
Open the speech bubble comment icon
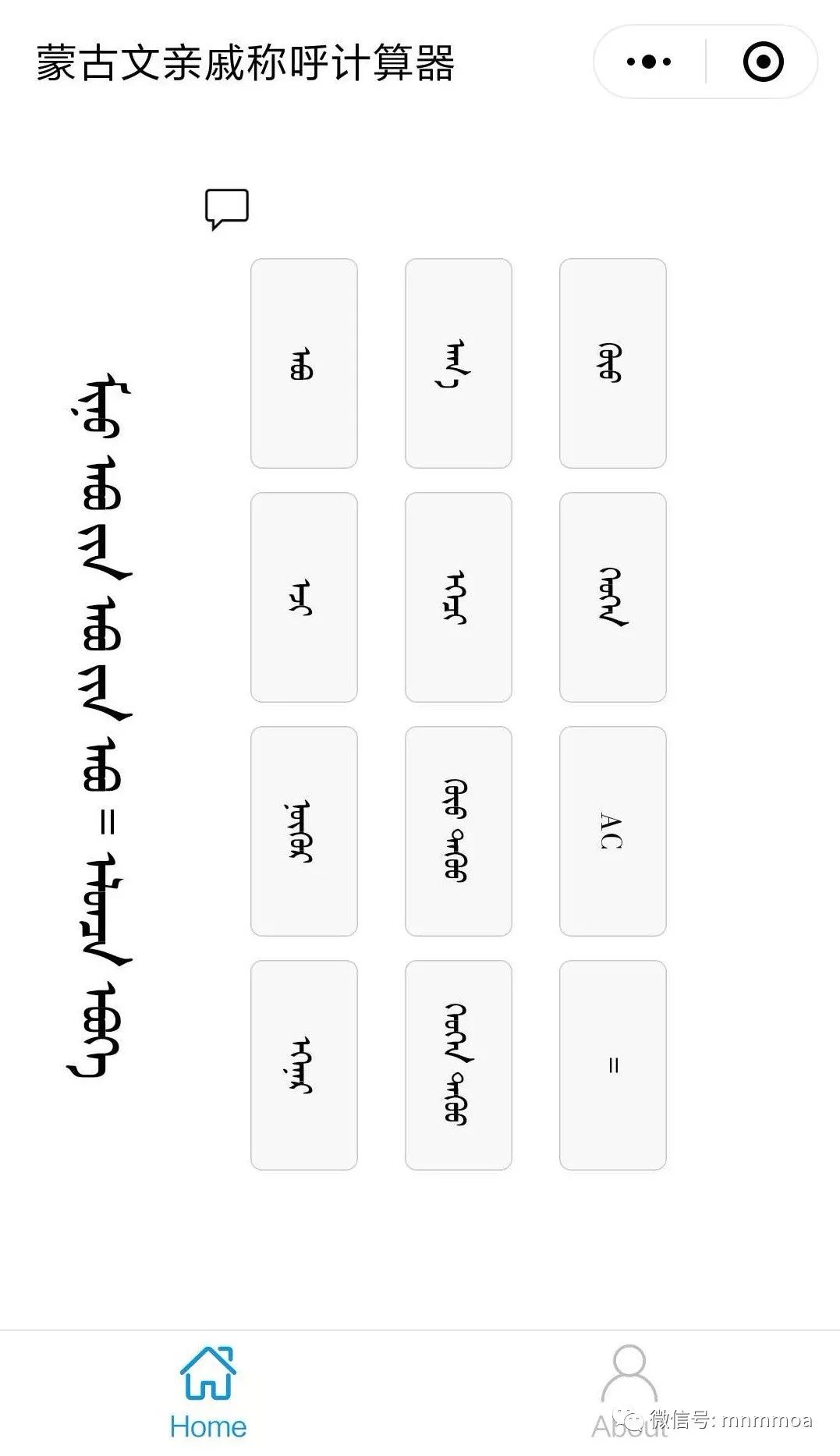[227, 209]
